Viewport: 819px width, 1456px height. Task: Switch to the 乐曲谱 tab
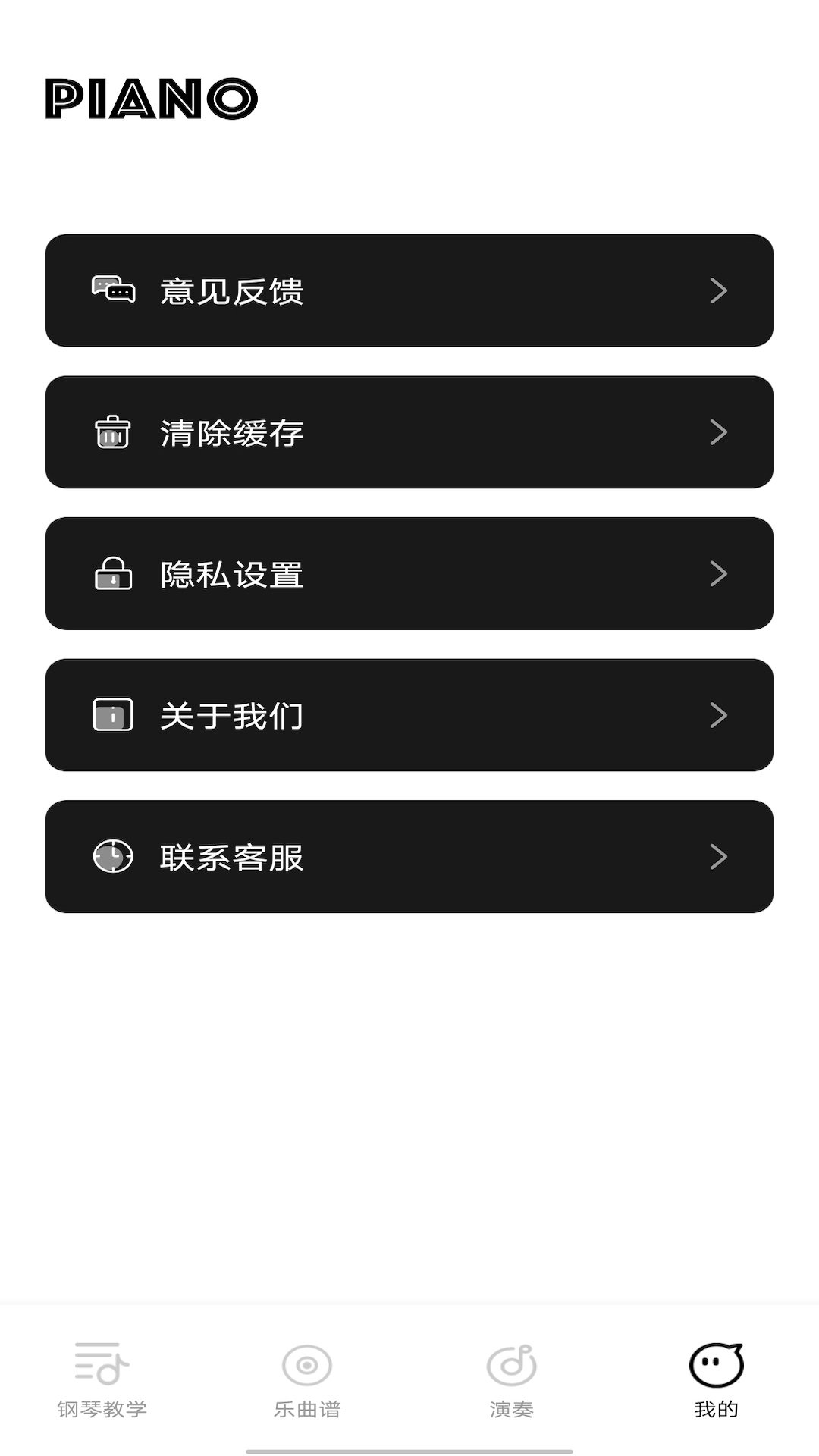tap(306, 1408)
